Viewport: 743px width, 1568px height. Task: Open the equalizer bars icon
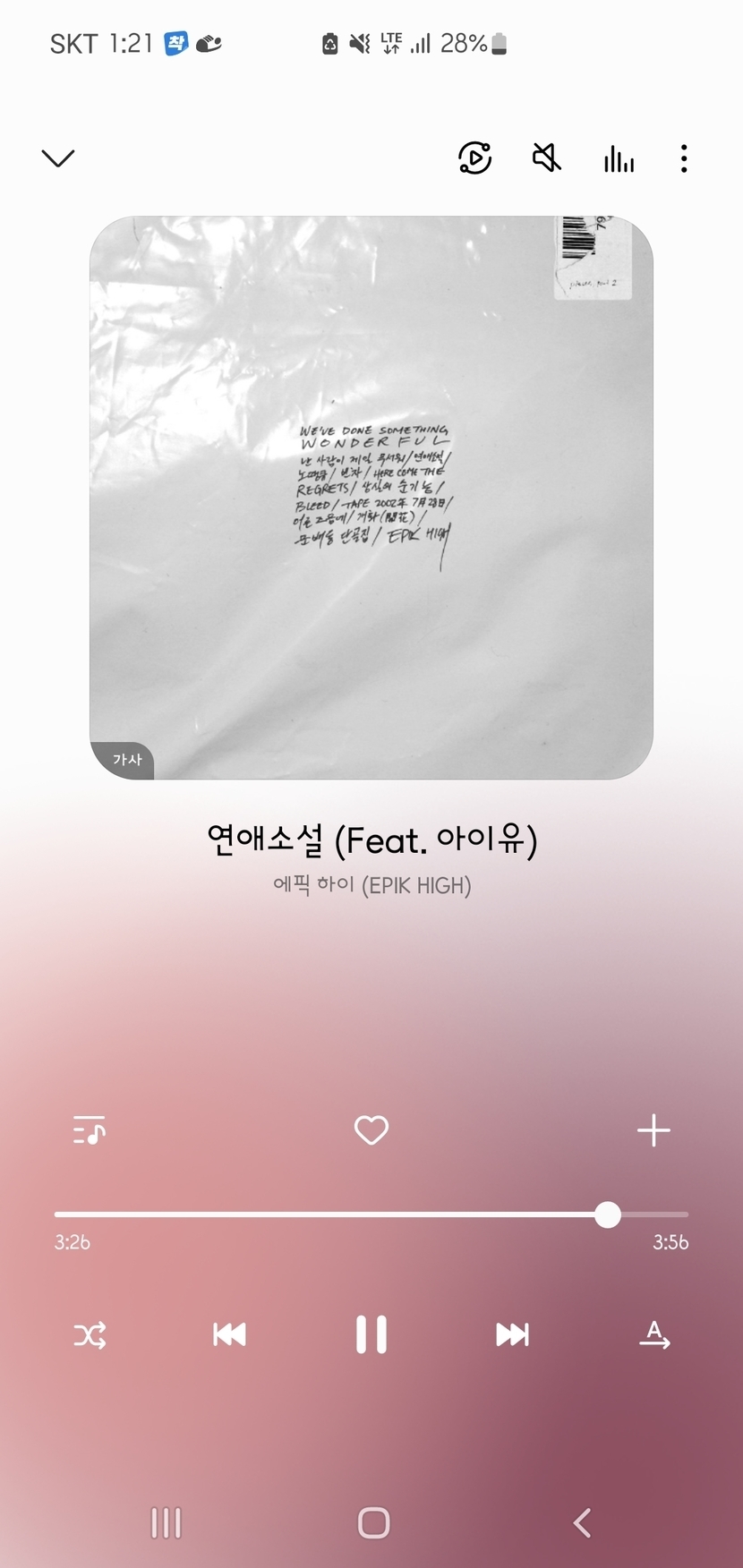point(619,160)
